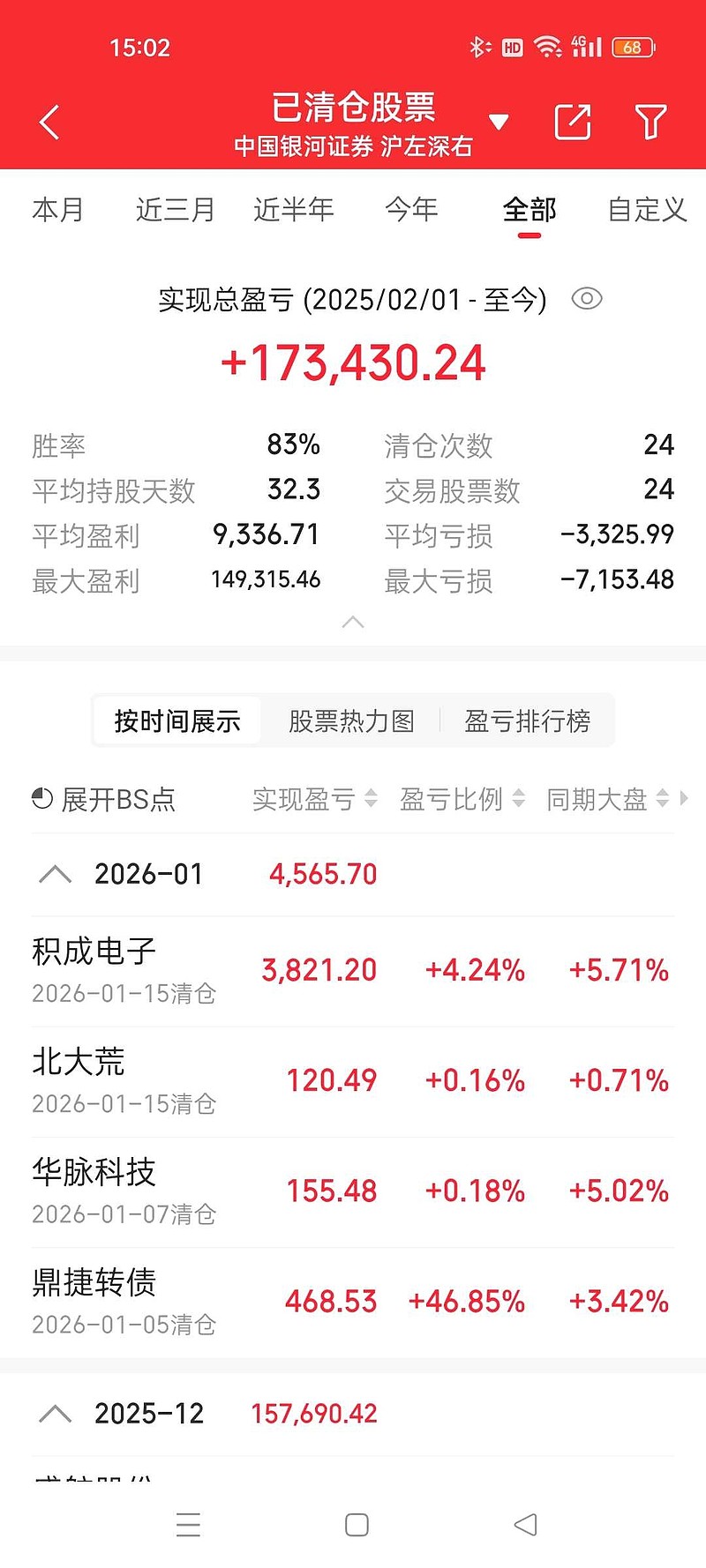Open the dropdown arrow beside 已清仓股票

(x=499, y=122)
